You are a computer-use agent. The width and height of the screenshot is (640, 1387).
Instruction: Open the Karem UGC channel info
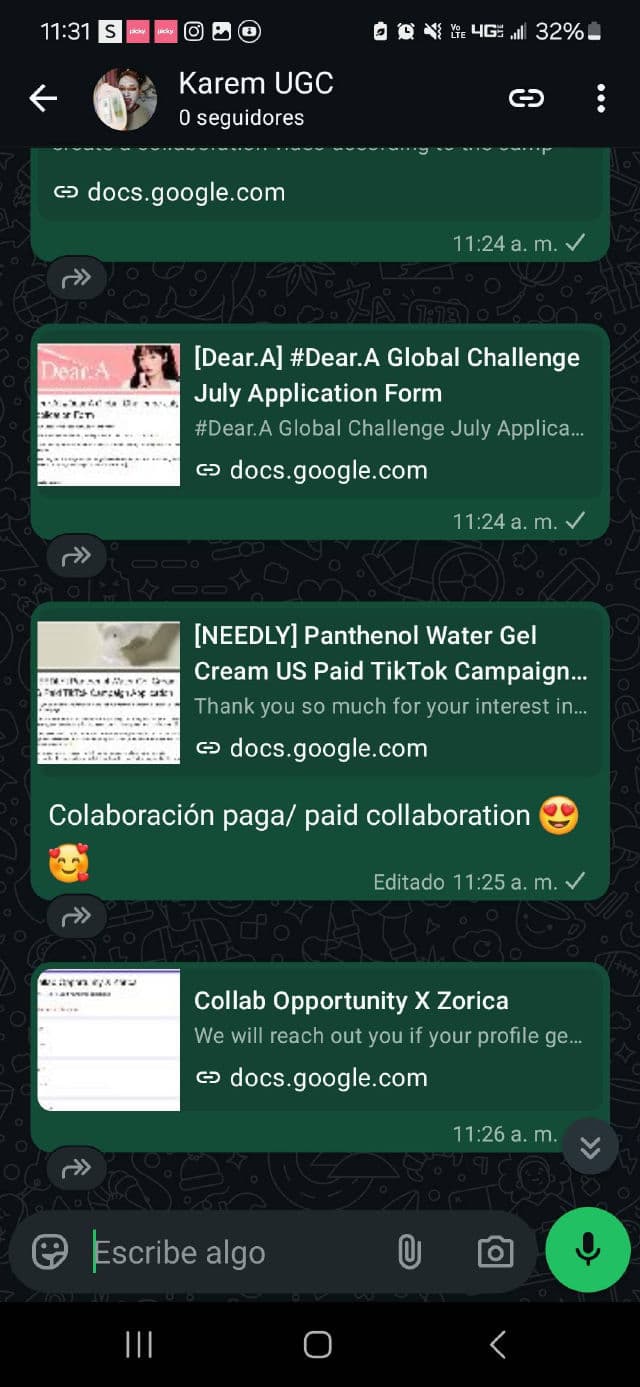[255, 99]
